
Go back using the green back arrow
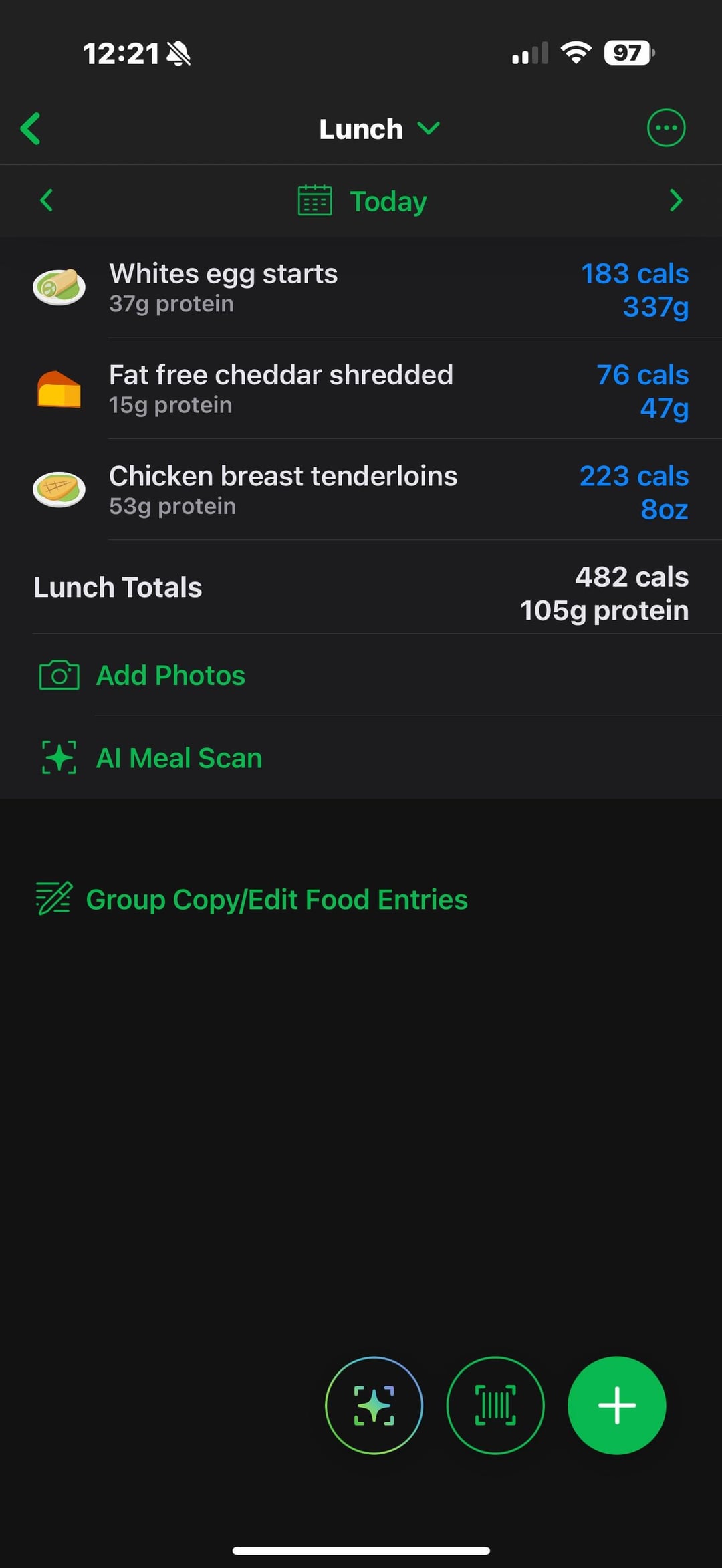tap(31, 128)
